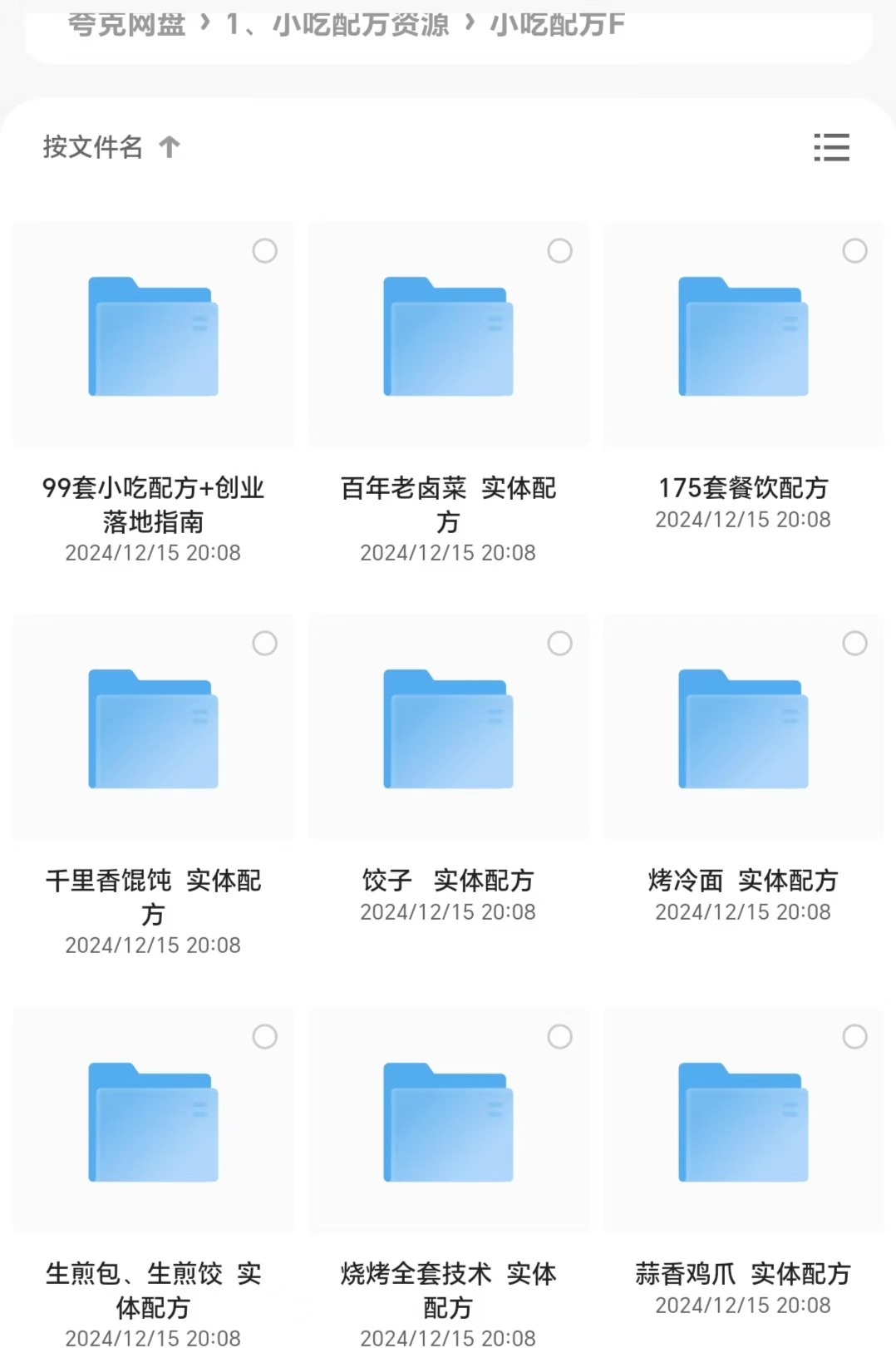This screenshot has height=1348, width=896.
Task: Tick the 烤冷面 folder's select circle
Action: [854, 643]
